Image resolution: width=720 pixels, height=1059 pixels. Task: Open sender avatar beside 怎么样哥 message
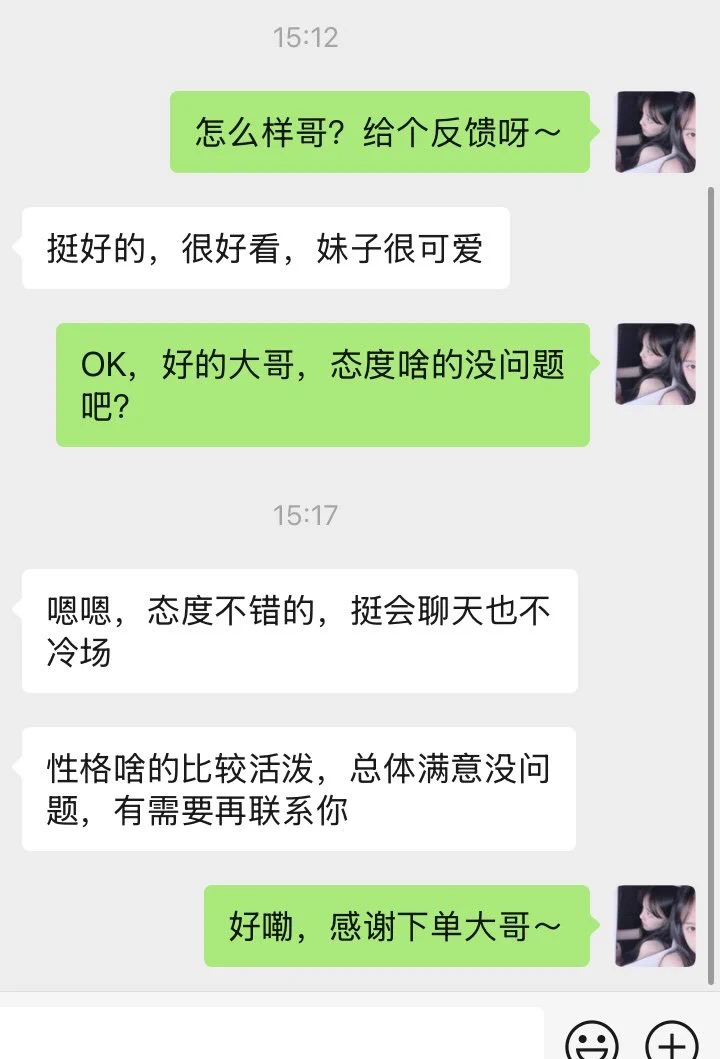655,132
